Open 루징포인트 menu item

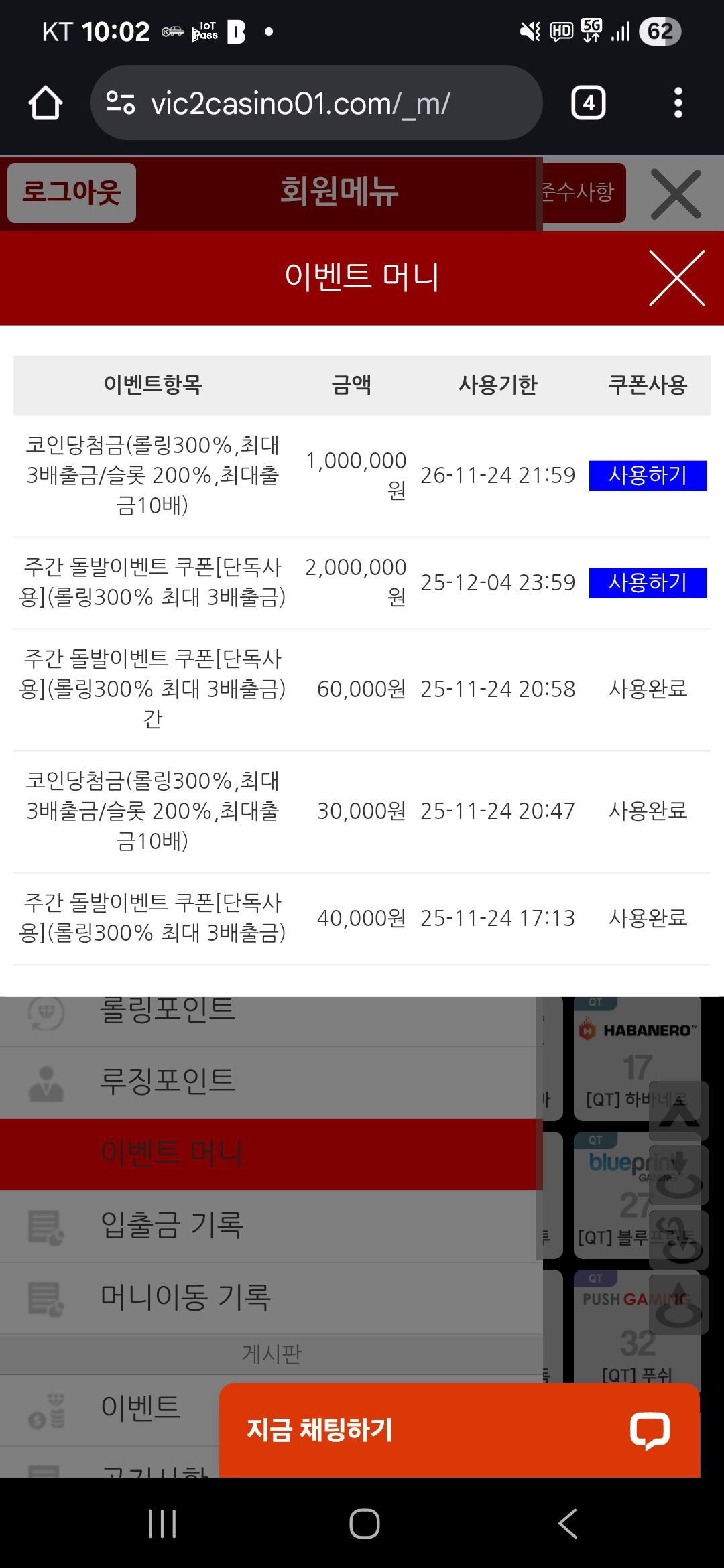(x=168, y=1081)
